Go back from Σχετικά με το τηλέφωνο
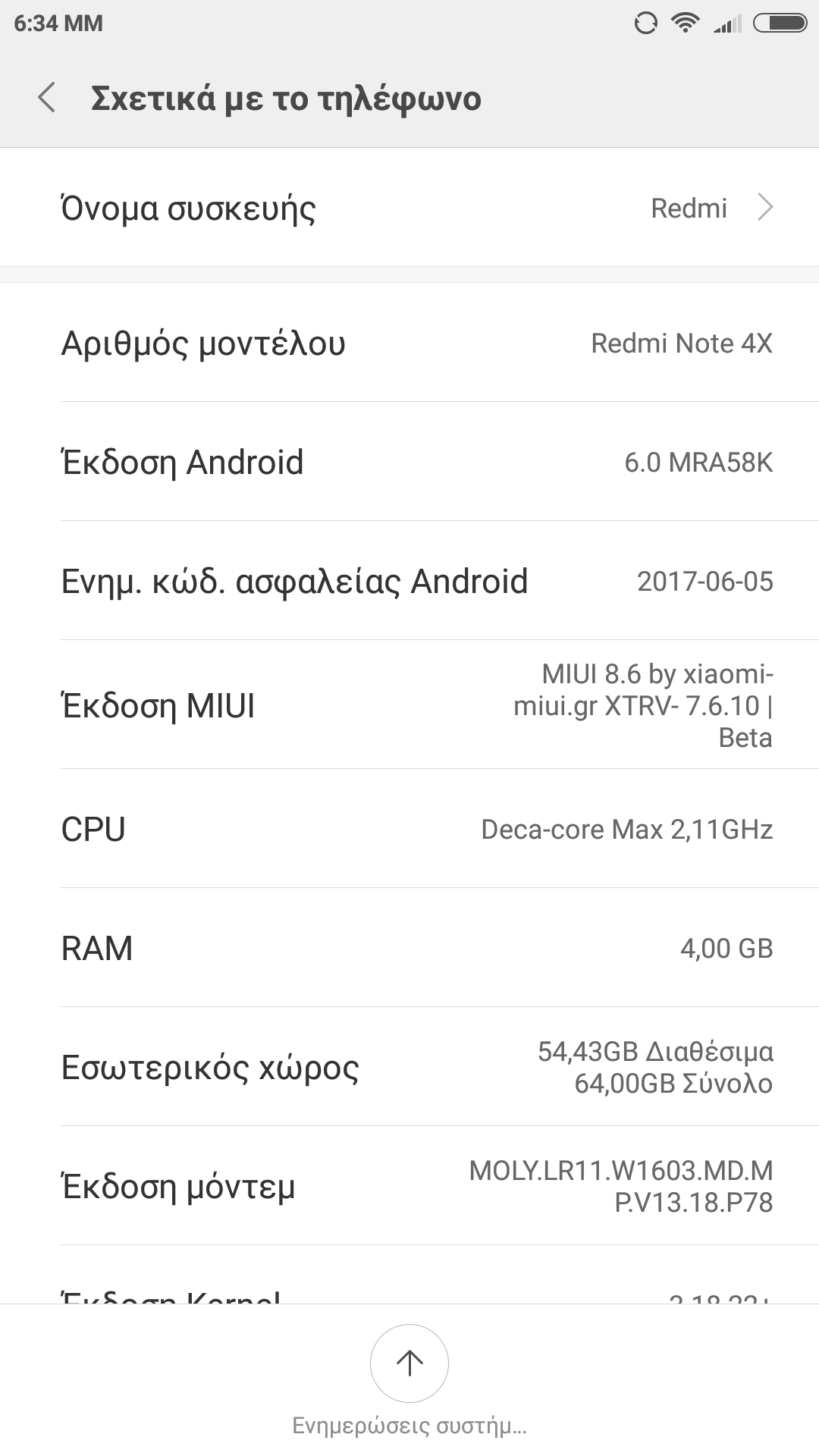Screen dimensions: 819x1456 47,99
